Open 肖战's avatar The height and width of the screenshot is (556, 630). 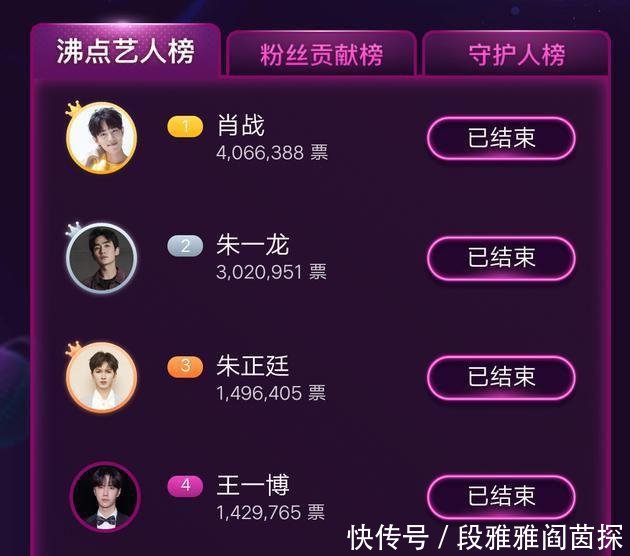tap(101, 139)
